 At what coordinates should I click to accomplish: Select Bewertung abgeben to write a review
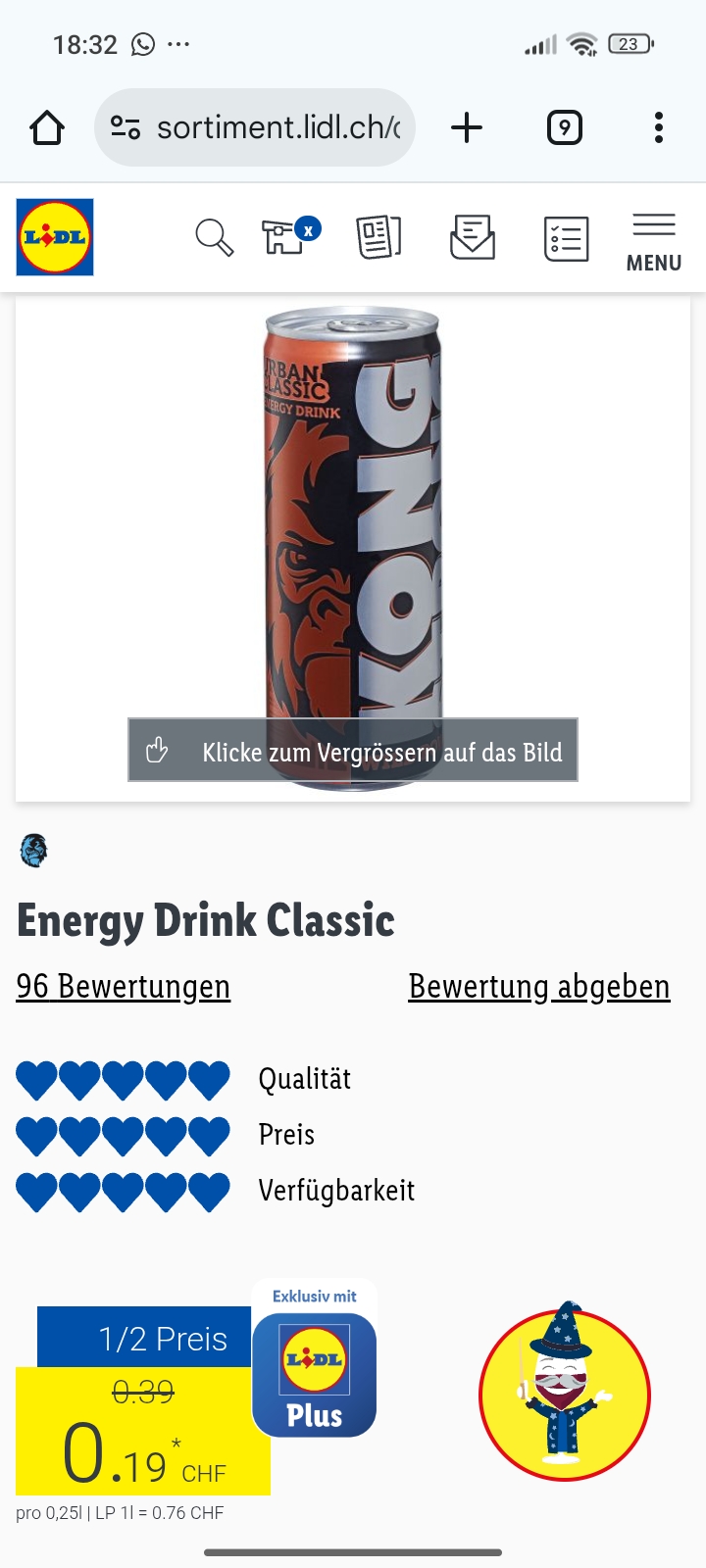(x=538, y=987)
